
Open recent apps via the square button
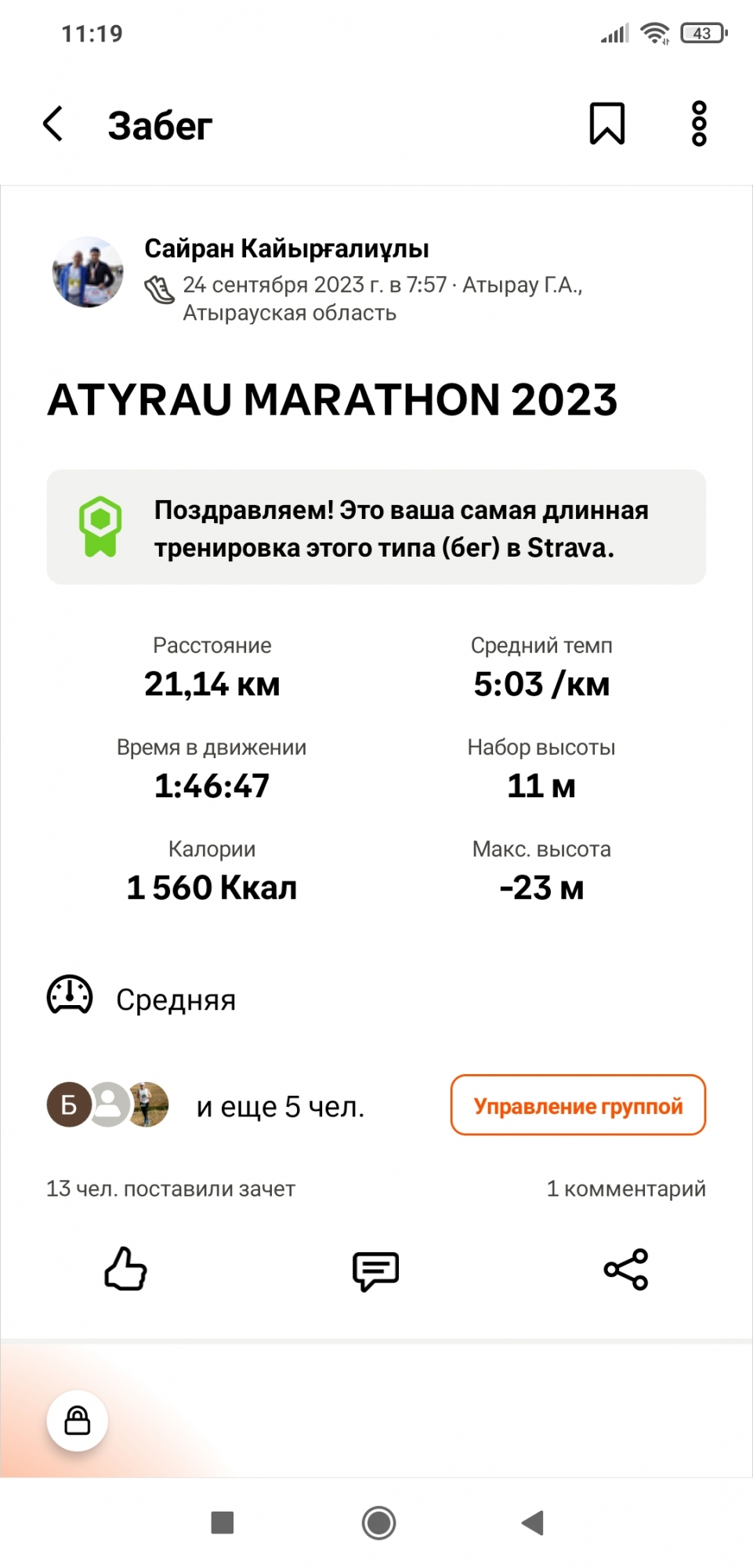coord(223,1523)
